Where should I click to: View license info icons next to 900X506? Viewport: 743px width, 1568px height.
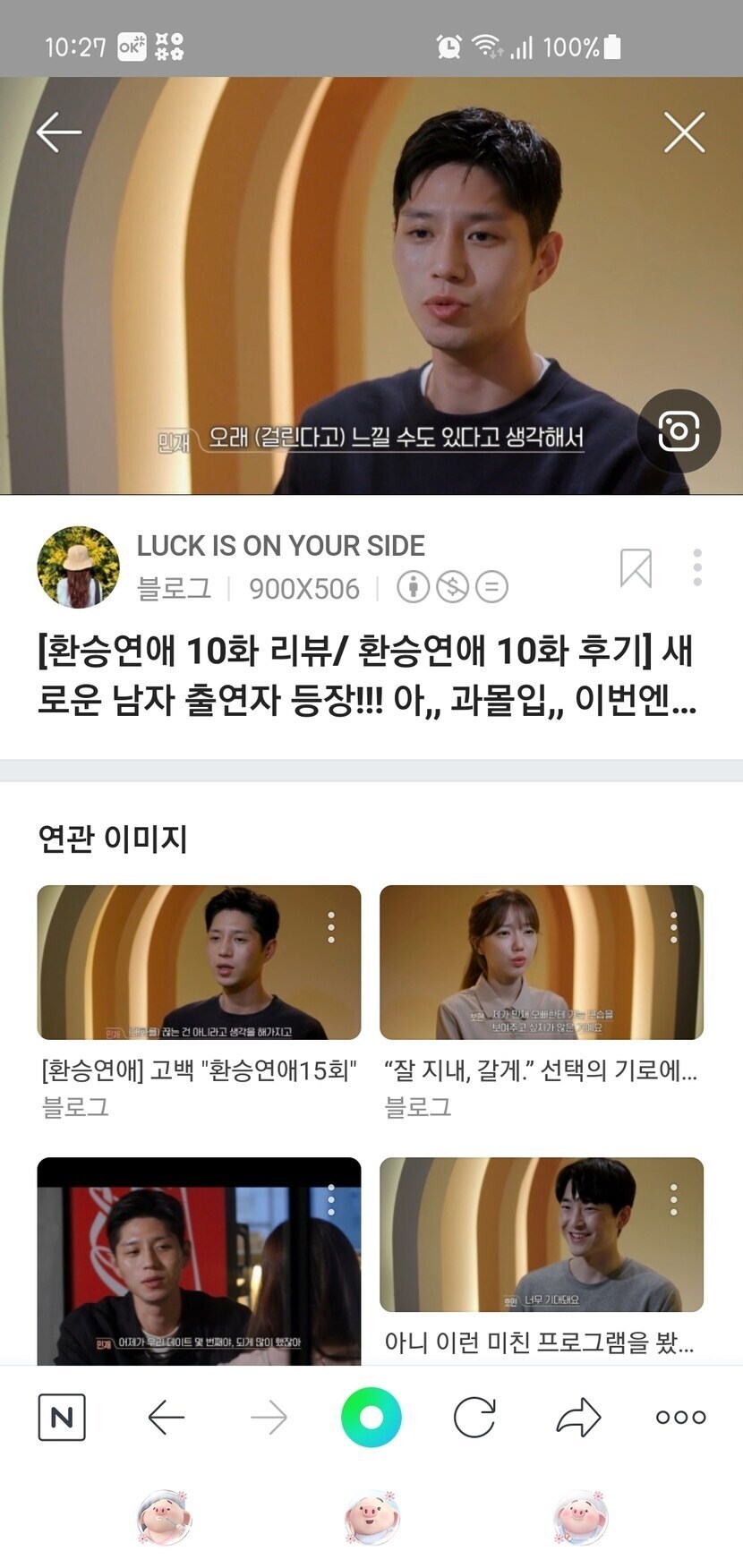[452, 587]
